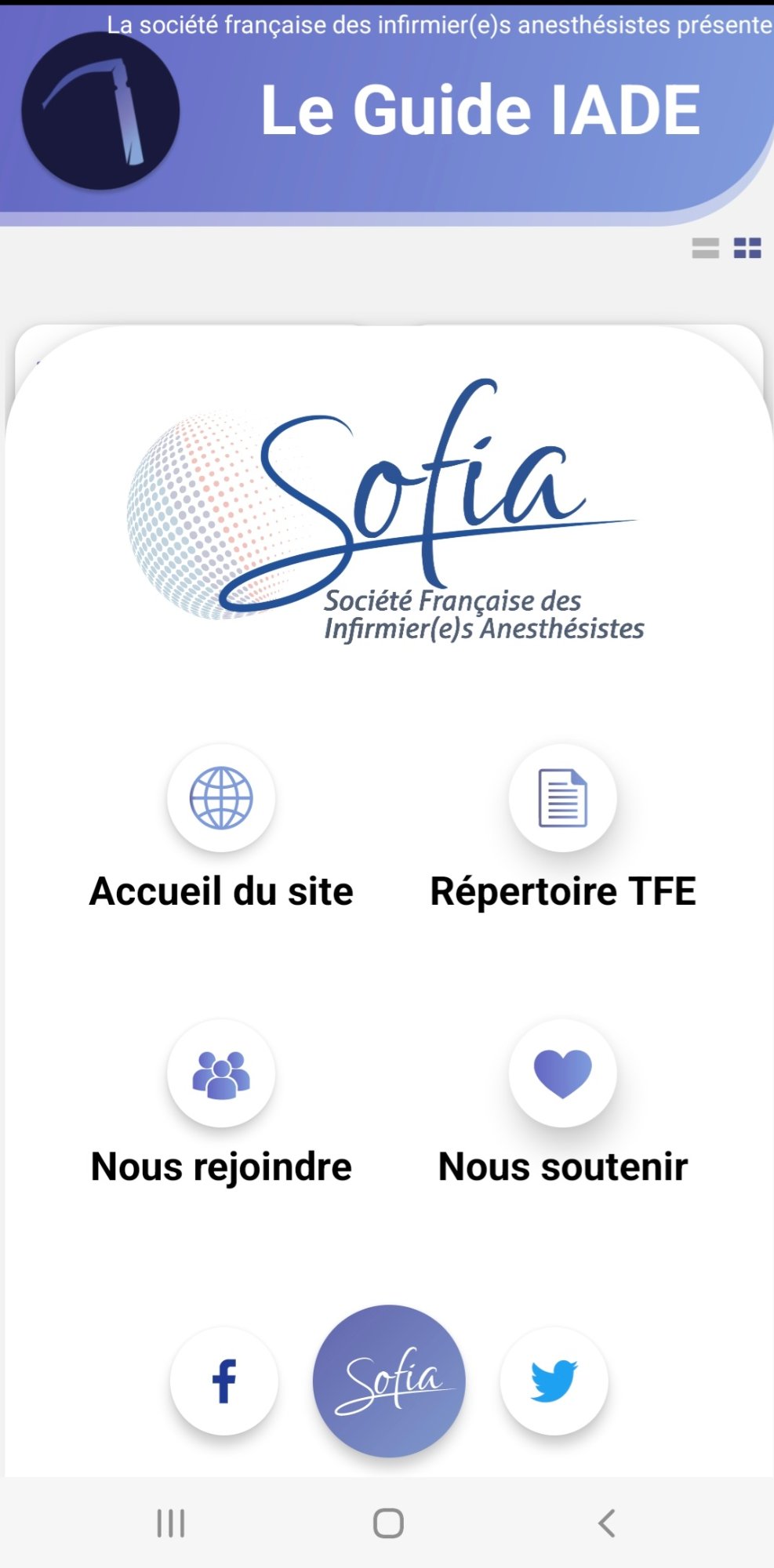Screen dimensions: 774x1568
Task: Open the Twitter page
Action: [x=554, y=1381]
